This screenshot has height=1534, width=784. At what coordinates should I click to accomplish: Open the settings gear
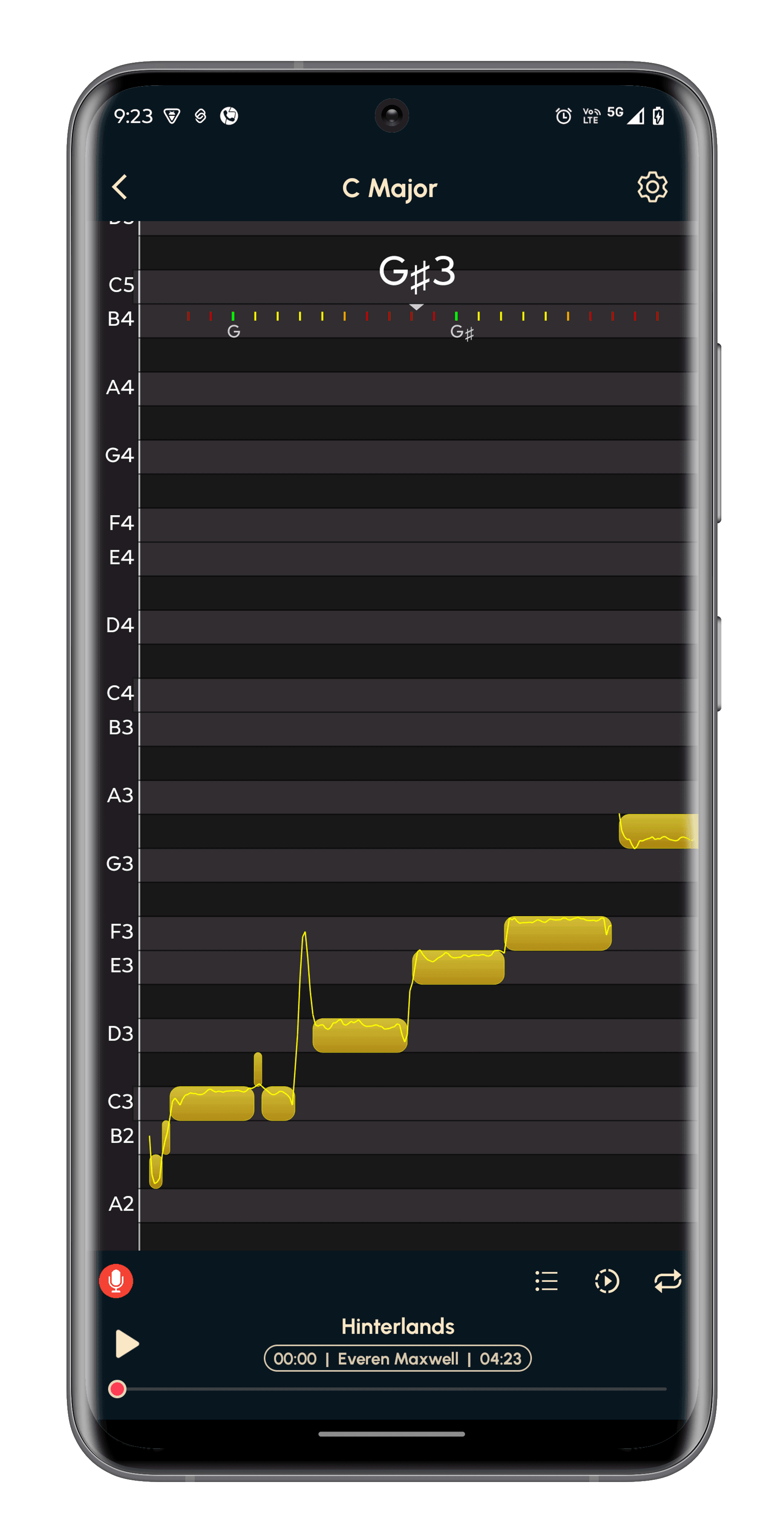click(x=652, y=187)
